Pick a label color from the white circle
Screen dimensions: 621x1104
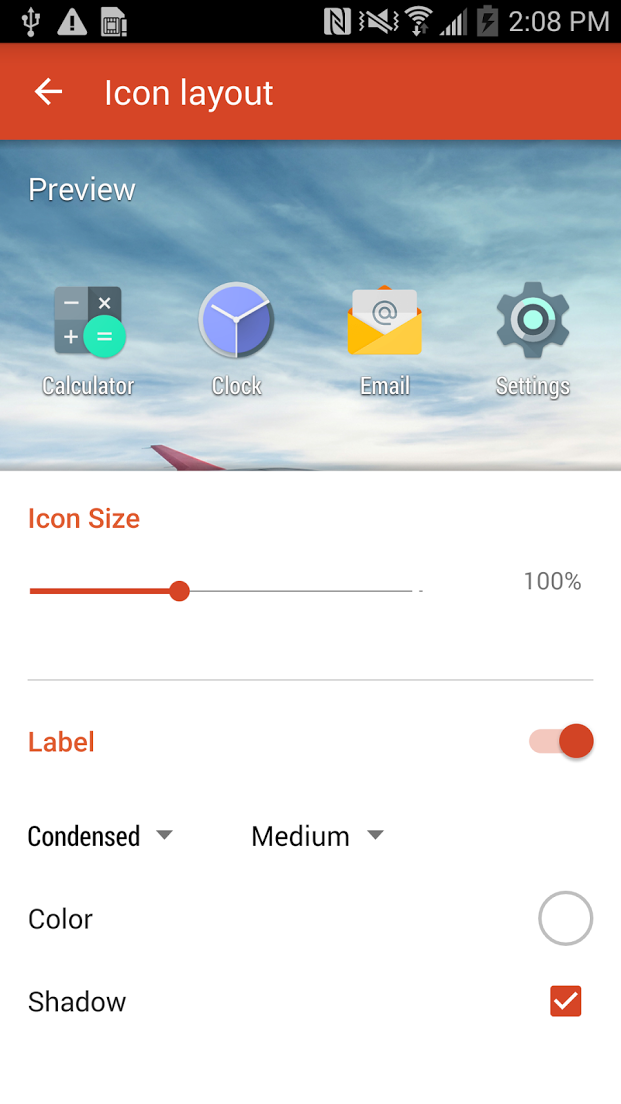pos(565,918)
